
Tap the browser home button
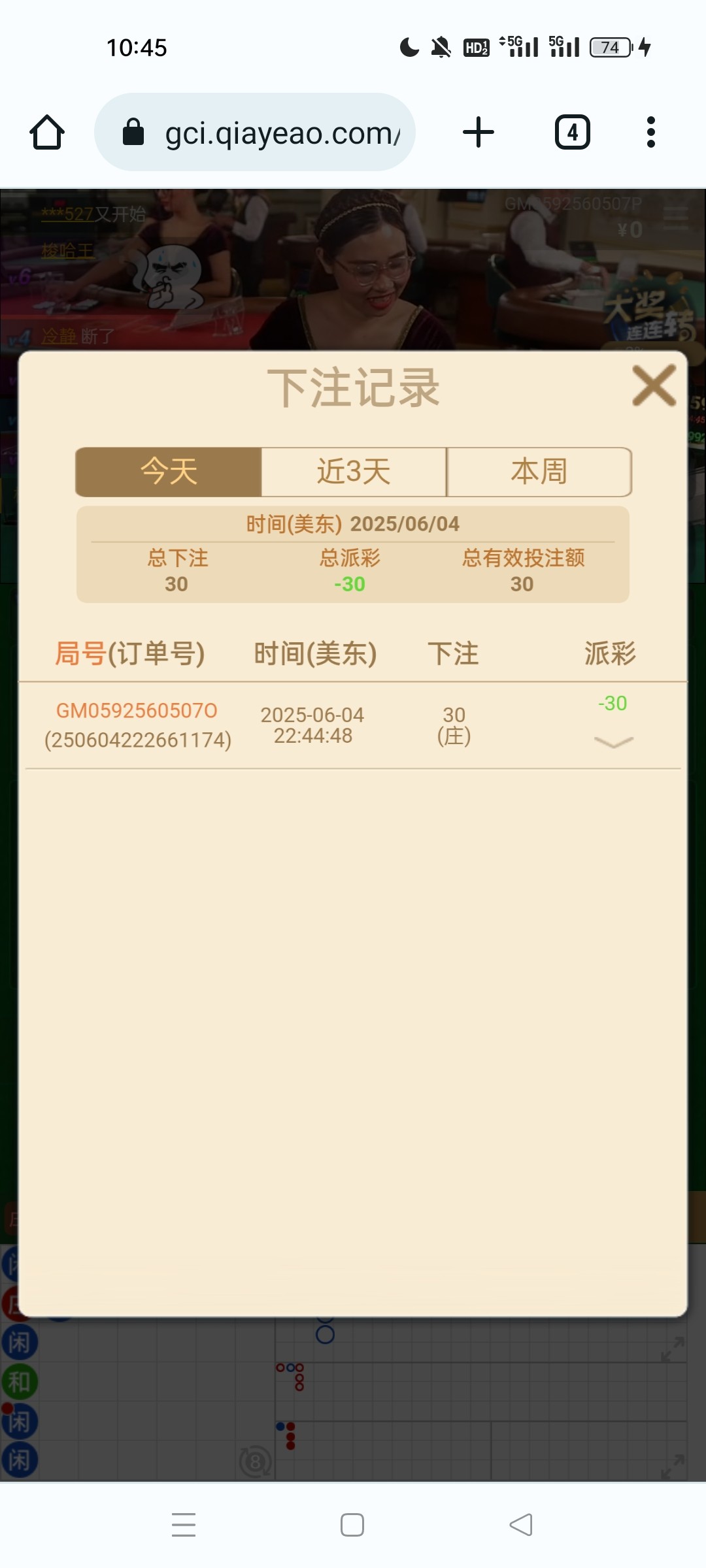pos(47,133)
